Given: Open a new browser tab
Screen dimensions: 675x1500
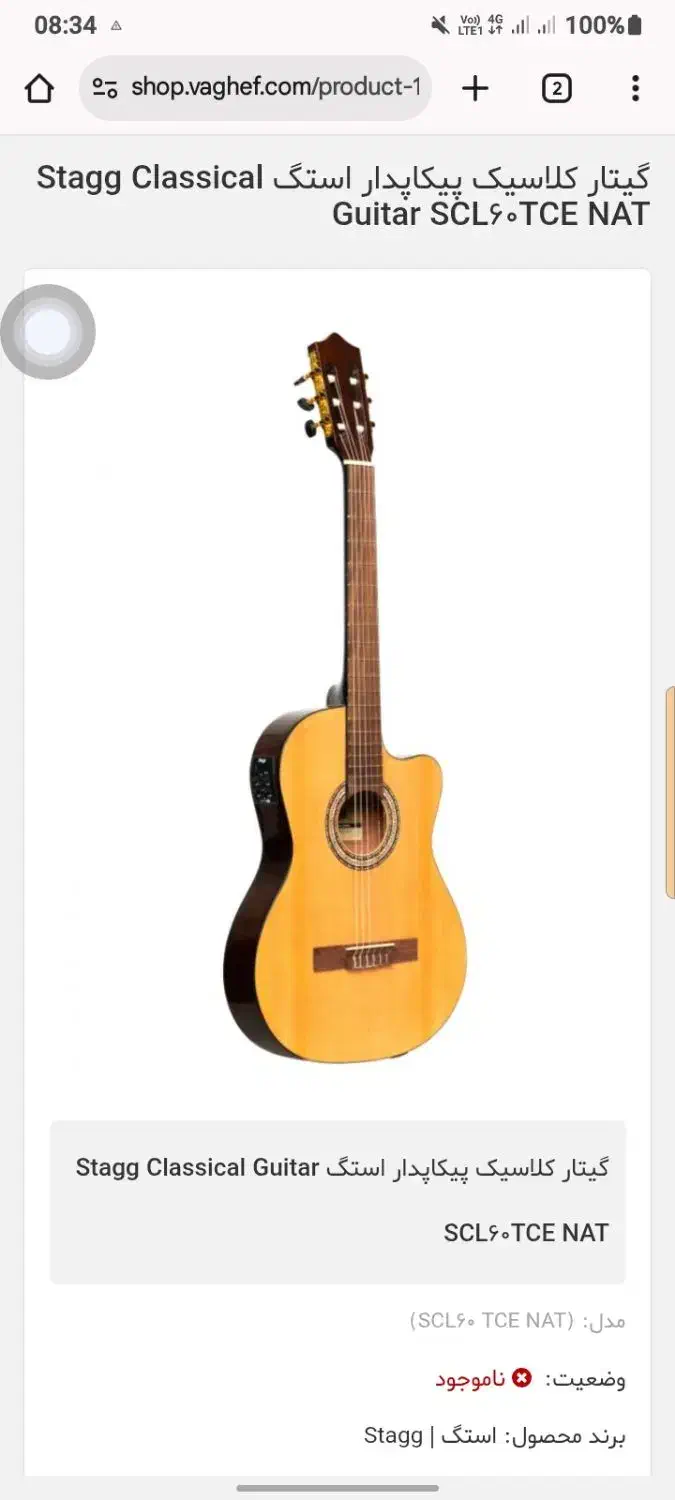Looking at the screenshot, I should click(475, 89).
